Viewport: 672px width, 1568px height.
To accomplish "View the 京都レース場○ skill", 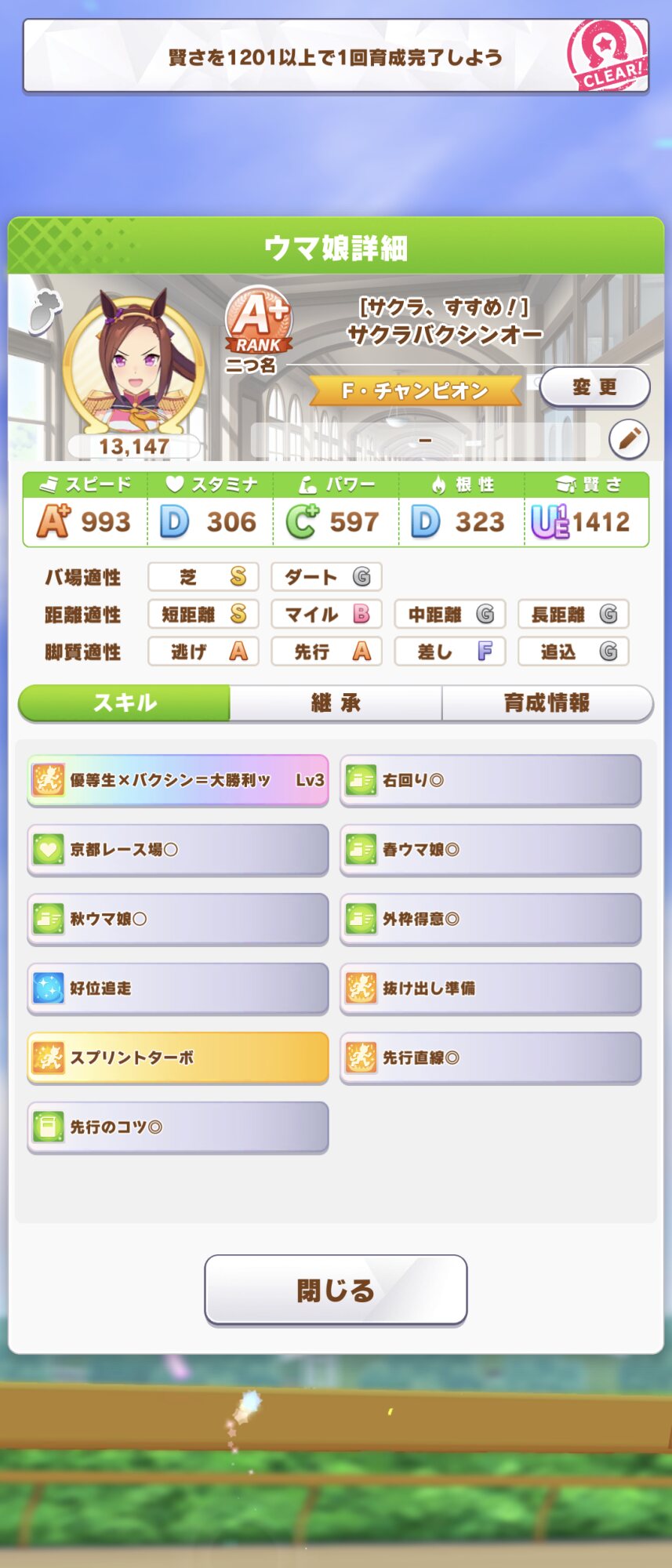I will (178, 849).
